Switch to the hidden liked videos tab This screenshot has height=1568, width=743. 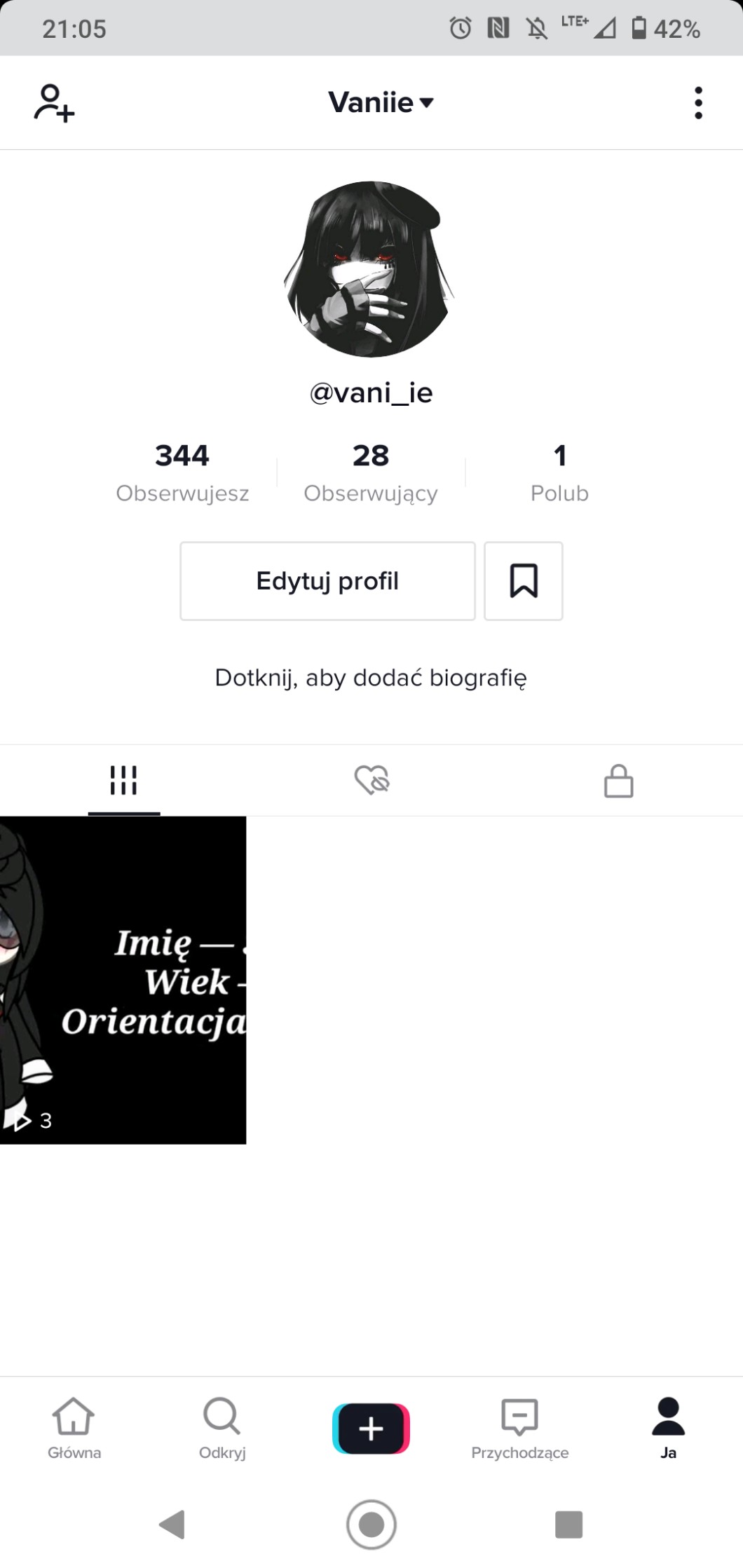[371, 780]
